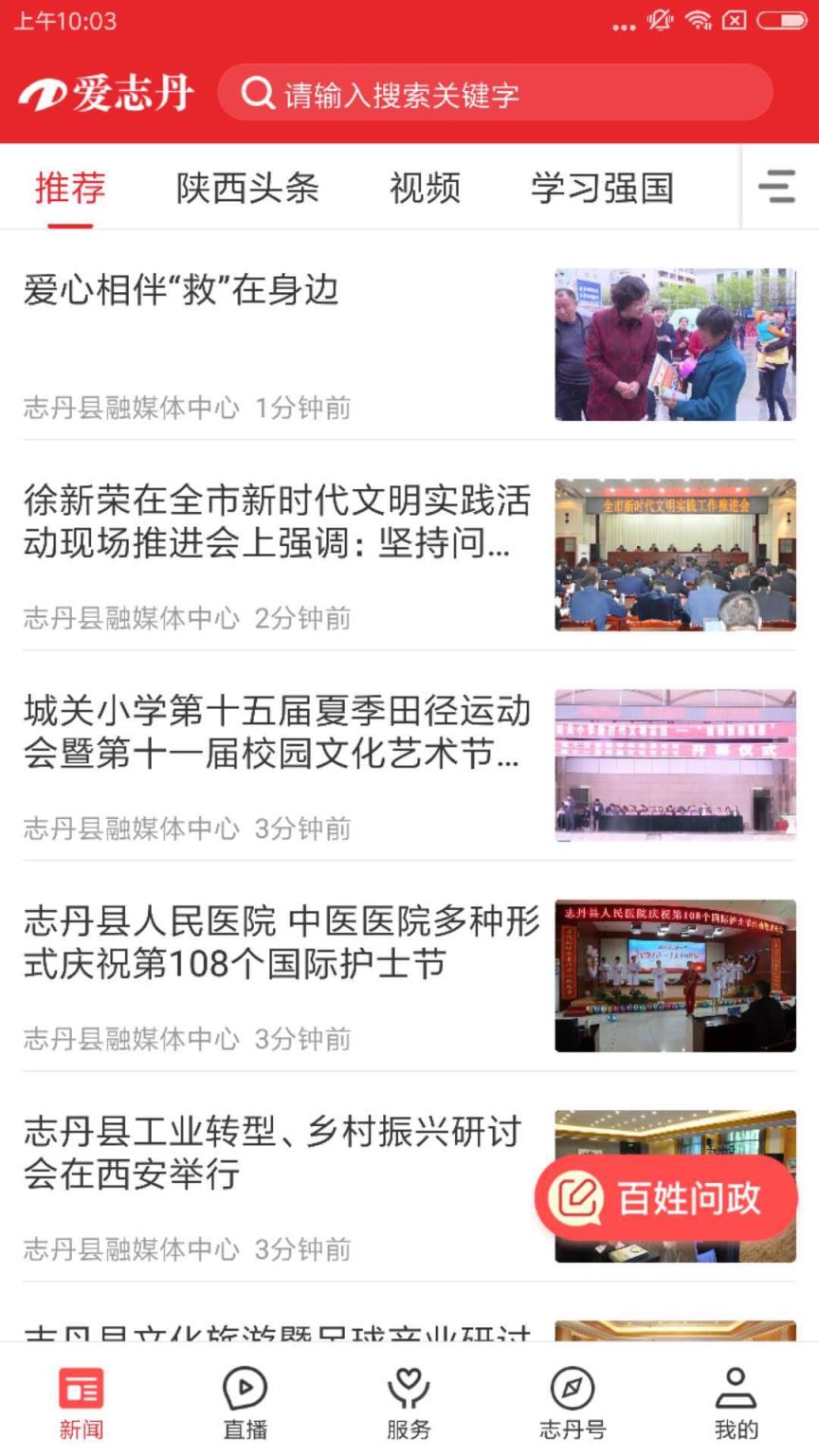Open the 直播 live streaming icon

245,1392
